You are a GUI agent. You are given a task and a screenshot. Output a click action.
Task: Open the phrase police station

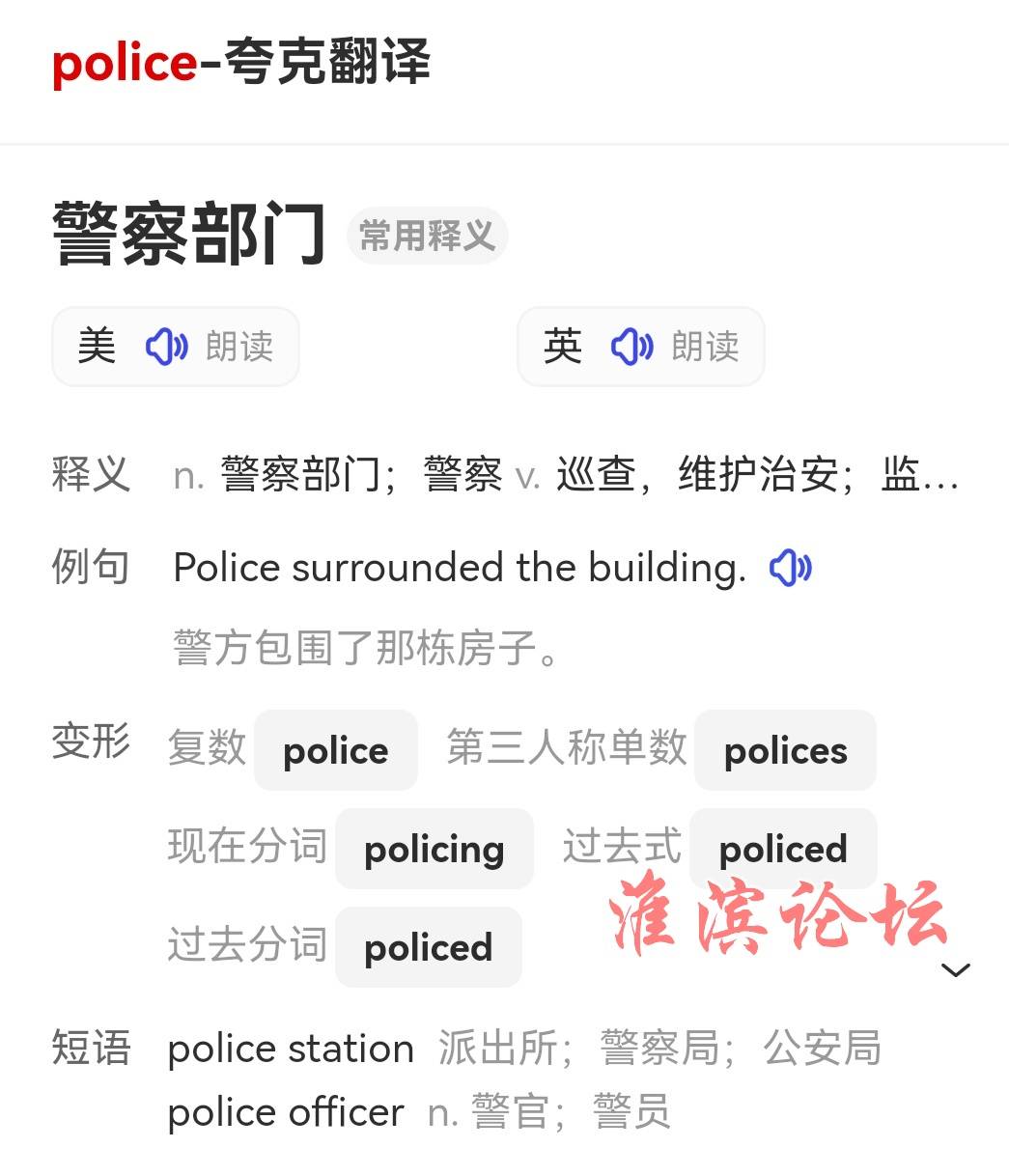click(291, 1049)
